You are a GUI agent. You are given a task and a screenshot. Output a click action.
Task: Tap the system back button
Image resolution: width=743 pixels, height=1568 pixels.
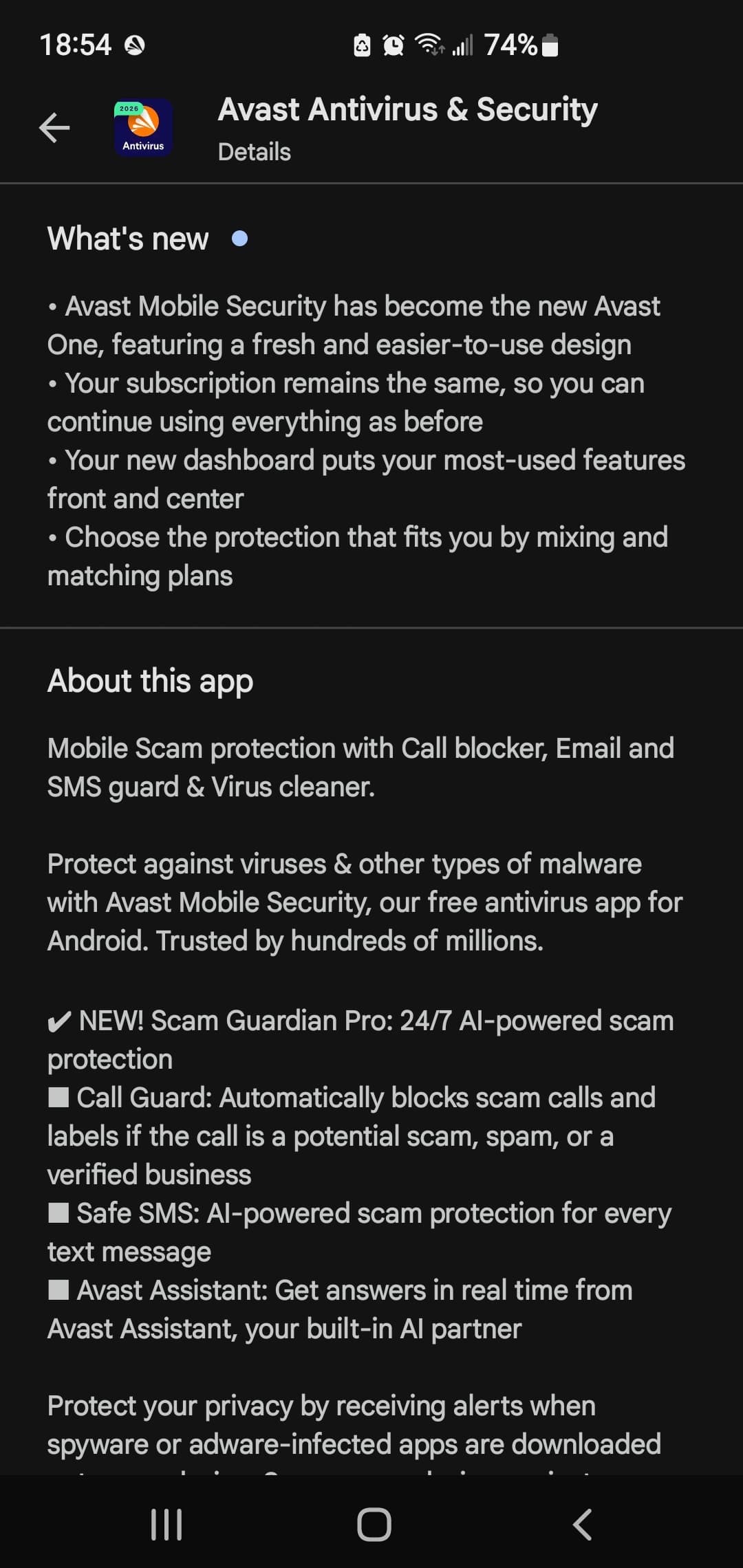coord(582,1524)
